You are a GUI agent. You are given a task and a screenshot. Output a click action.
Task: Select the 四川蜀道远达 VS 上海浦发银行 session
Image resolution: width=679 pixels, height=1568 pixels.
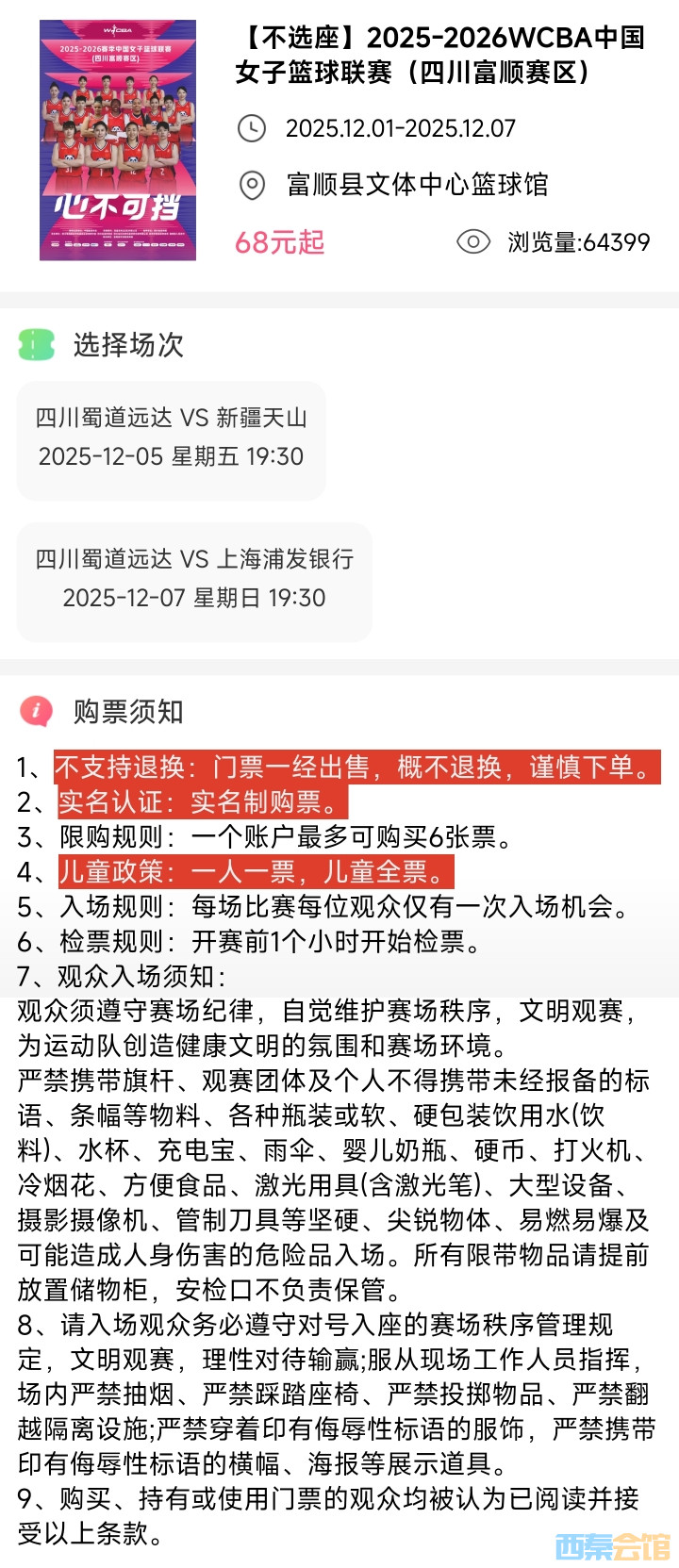click(194, 580)
